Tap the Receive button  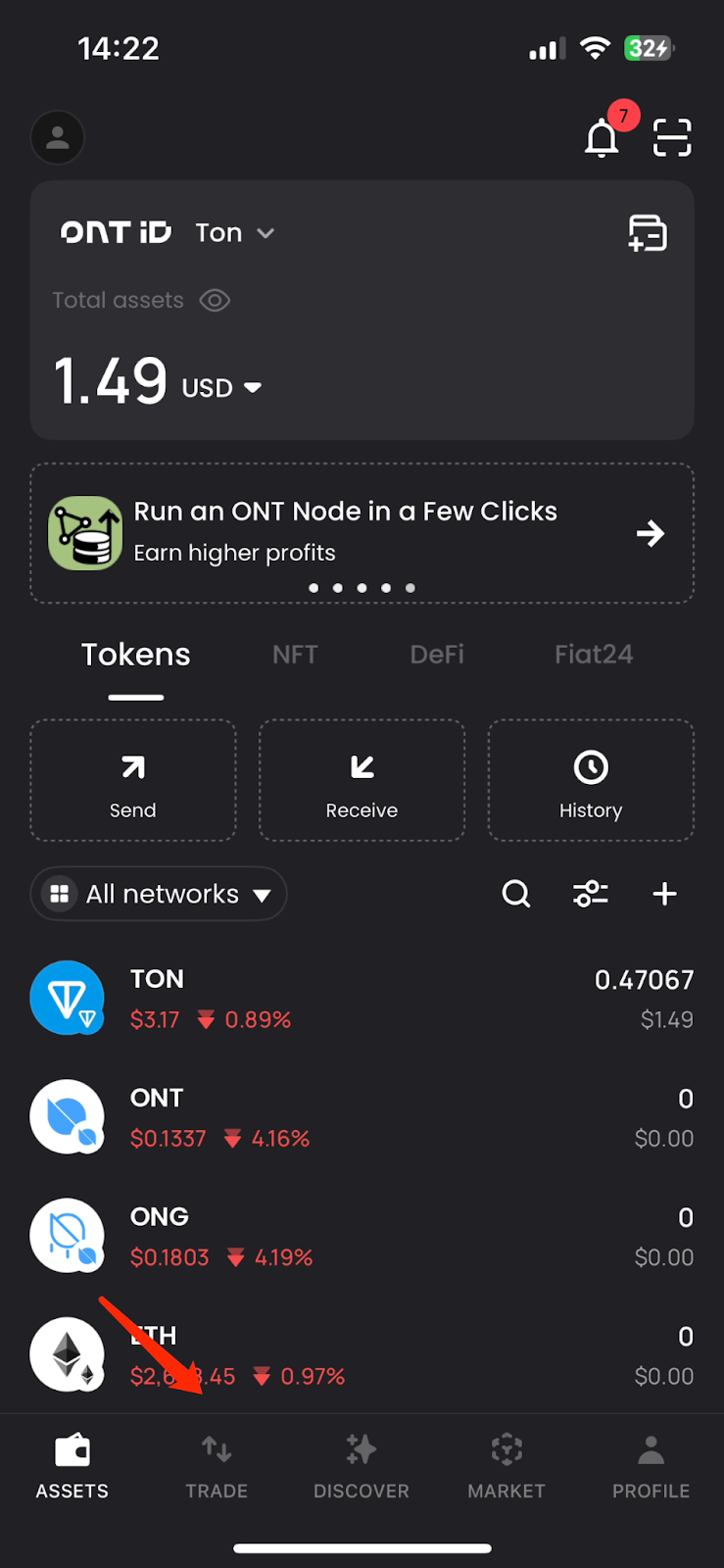pos(362,781)
